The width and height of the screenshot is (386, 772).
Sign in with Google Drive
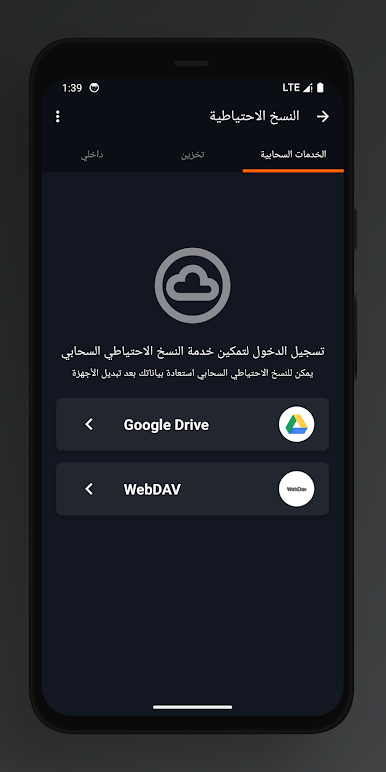click(193, 424)
